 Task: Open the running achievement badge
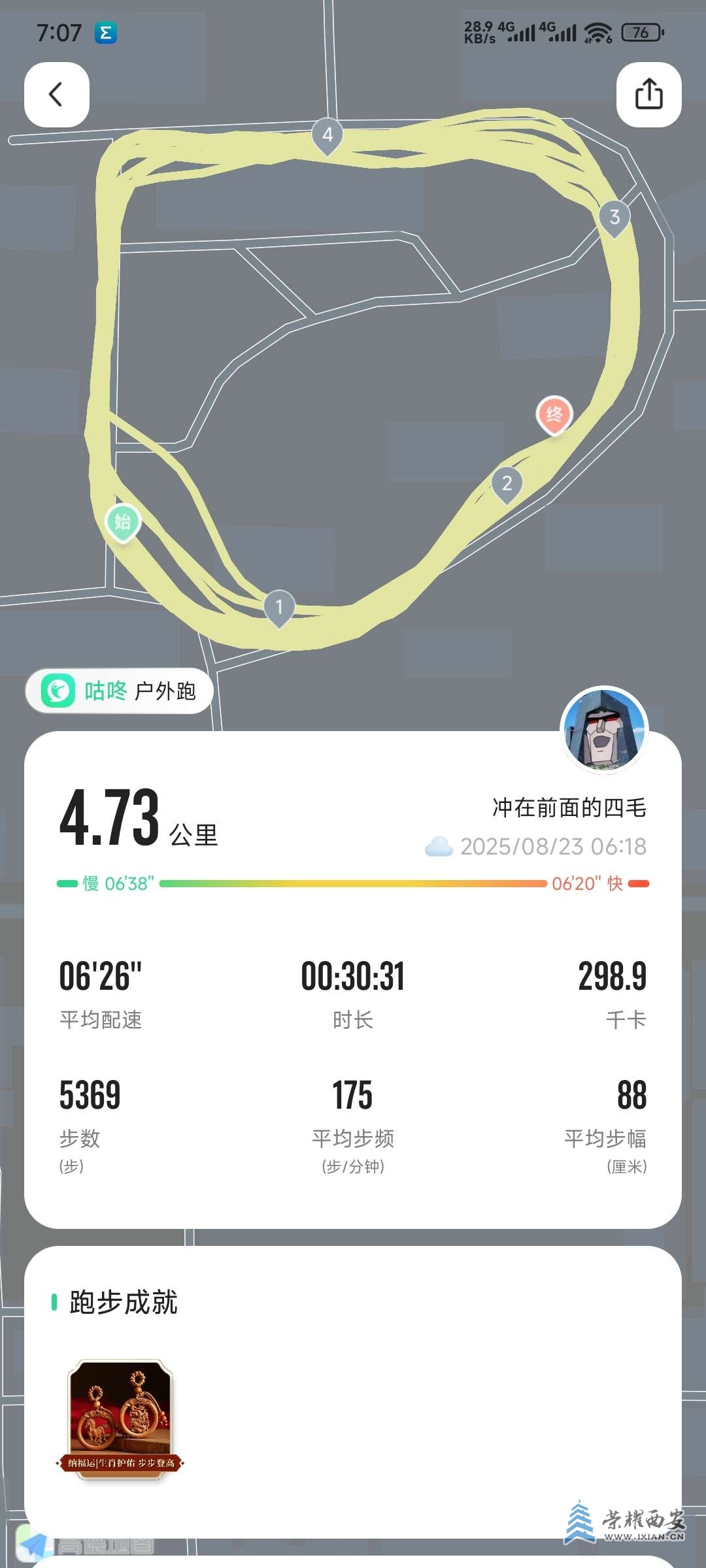(x=120, y=1418)
